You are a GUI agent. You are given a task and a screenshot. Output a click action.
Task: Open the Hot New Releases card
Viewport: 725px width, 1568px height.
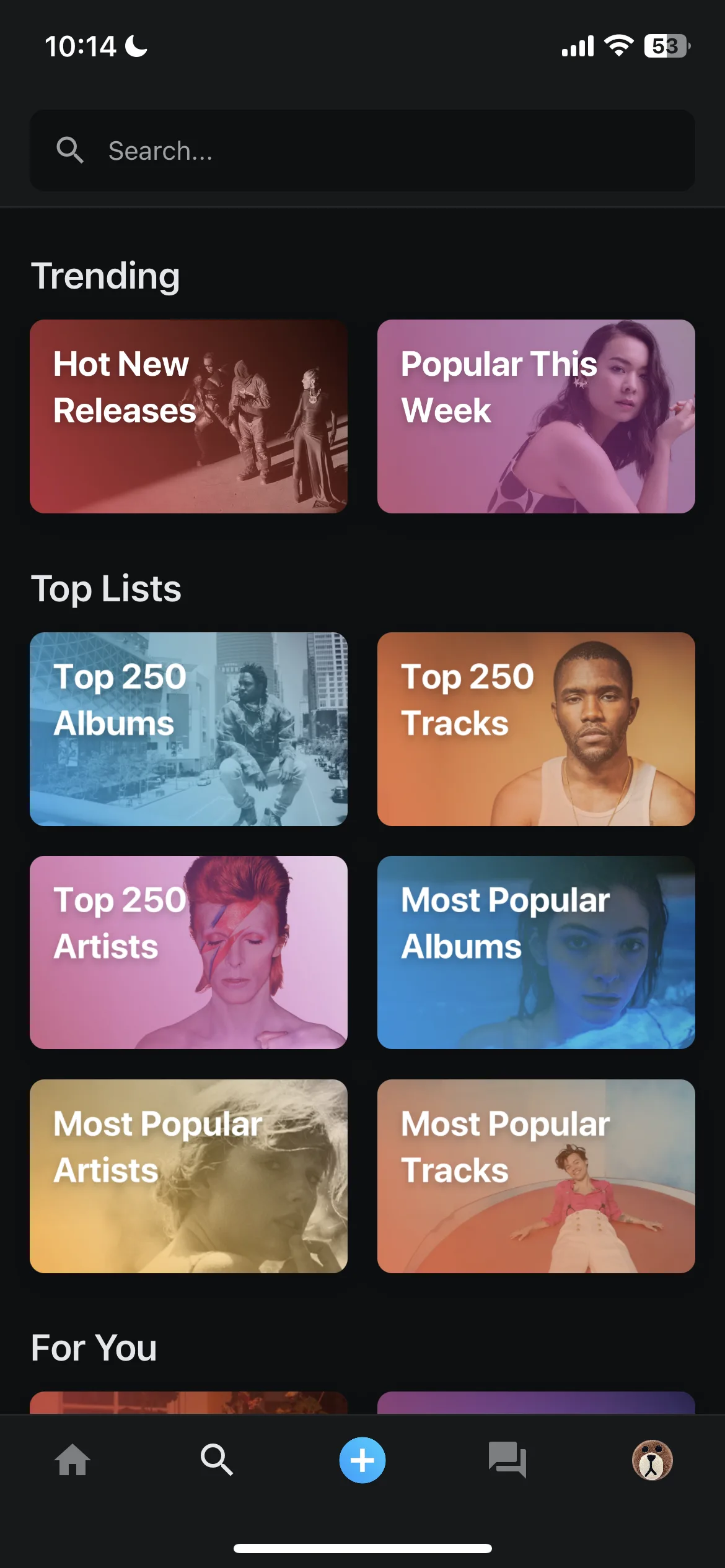coord(188,416)
